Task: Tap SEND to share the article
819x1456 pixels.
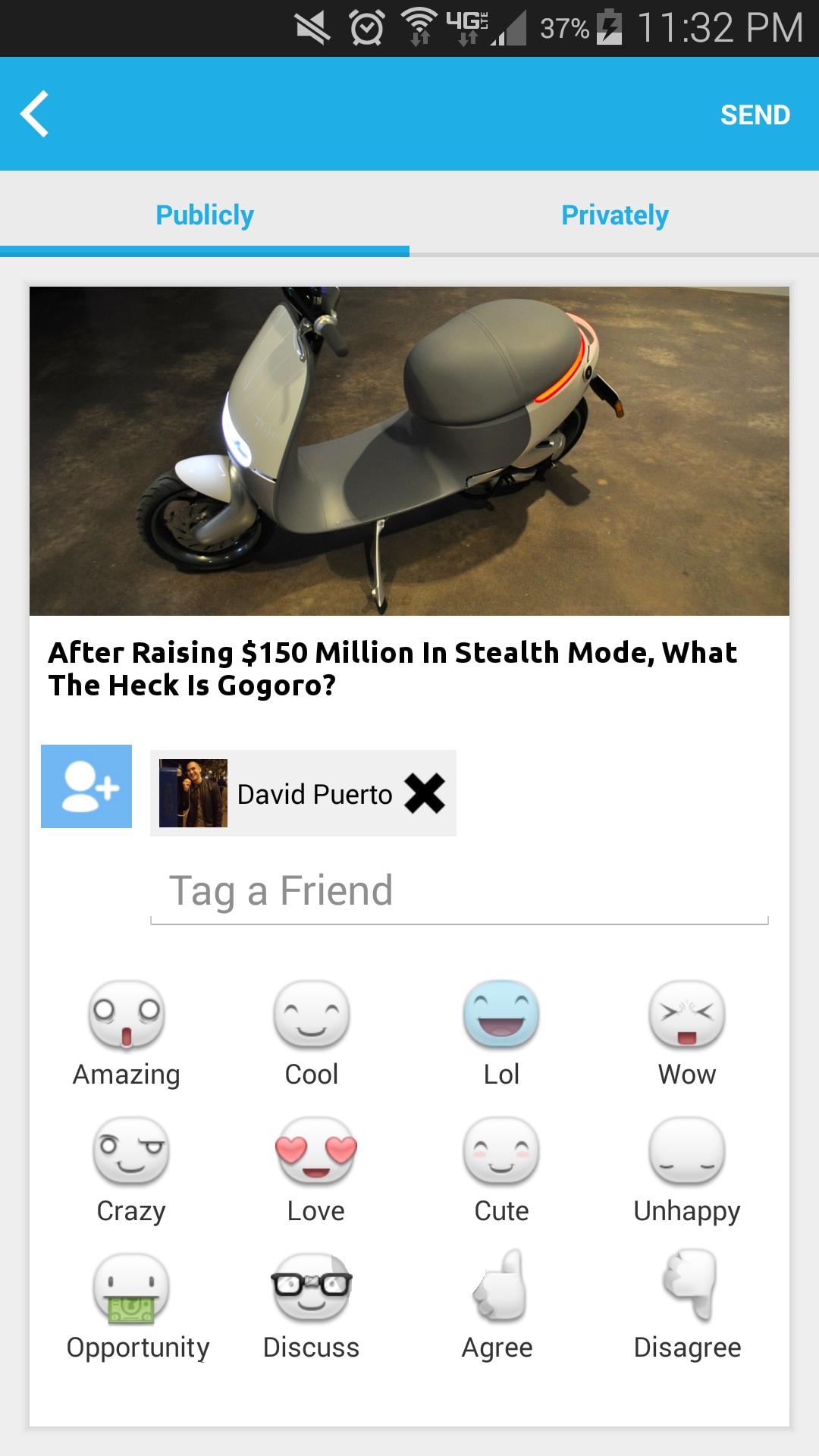Action: [755, 115]
